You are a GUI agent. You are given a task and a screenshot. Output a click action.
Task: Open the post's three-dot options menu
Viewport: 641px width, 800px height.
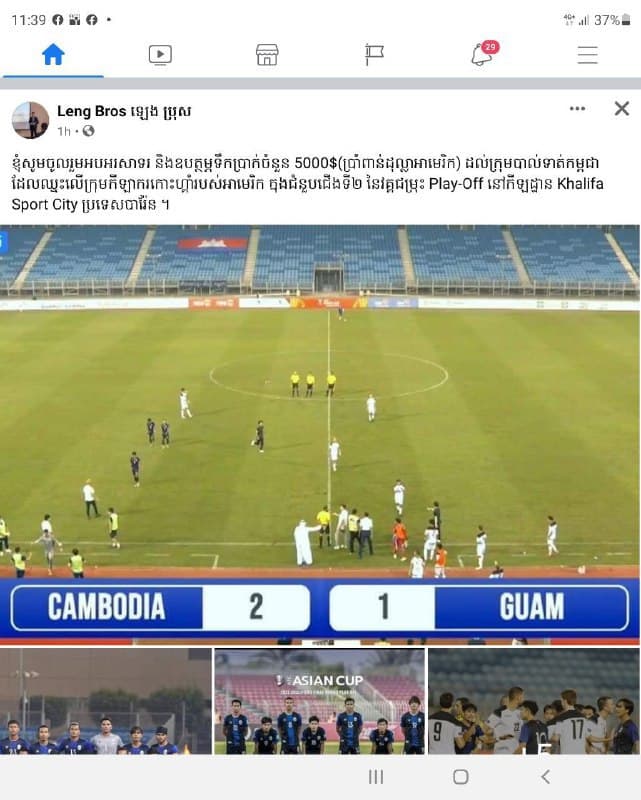click(577, 109)
